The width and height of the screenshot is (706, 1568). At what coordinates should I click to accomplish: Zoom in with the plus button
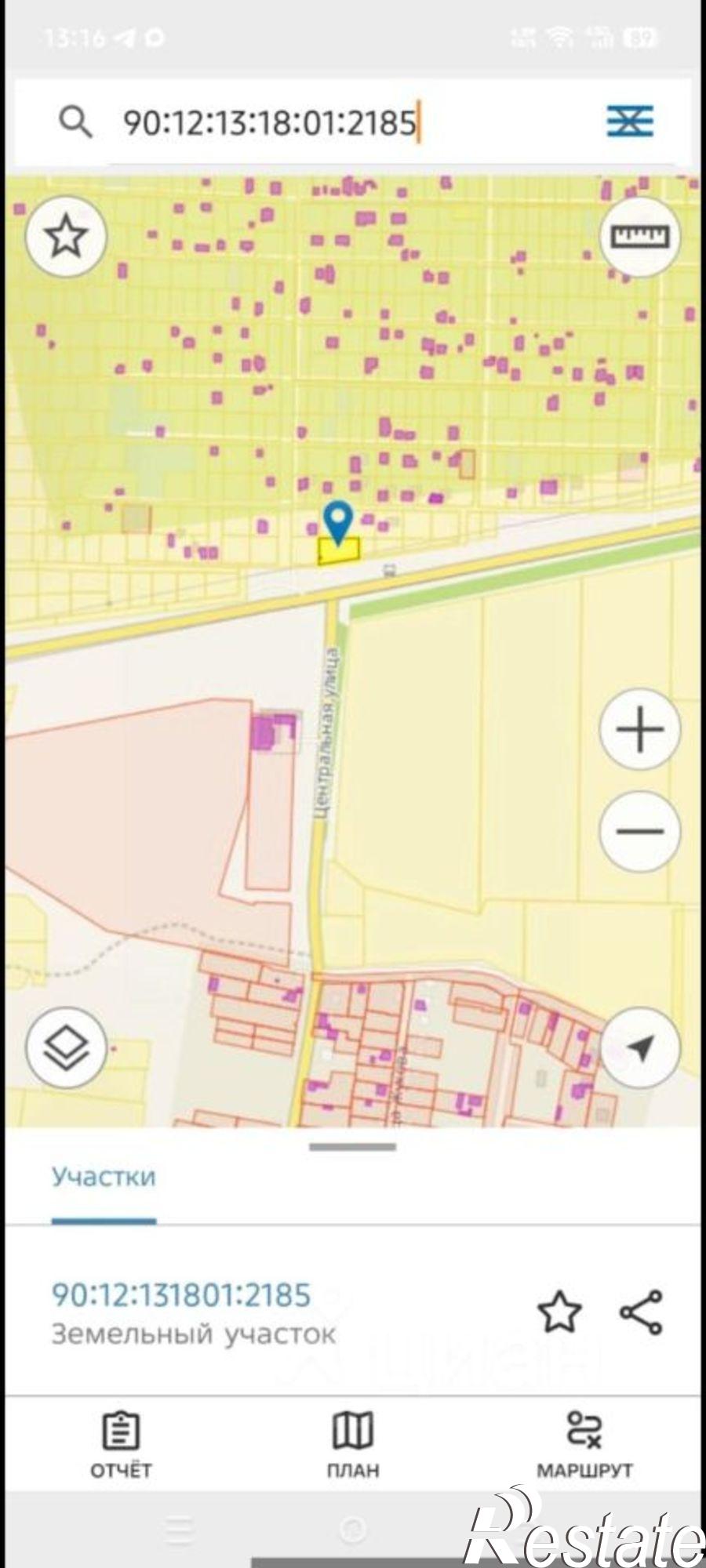pos(640,729)
